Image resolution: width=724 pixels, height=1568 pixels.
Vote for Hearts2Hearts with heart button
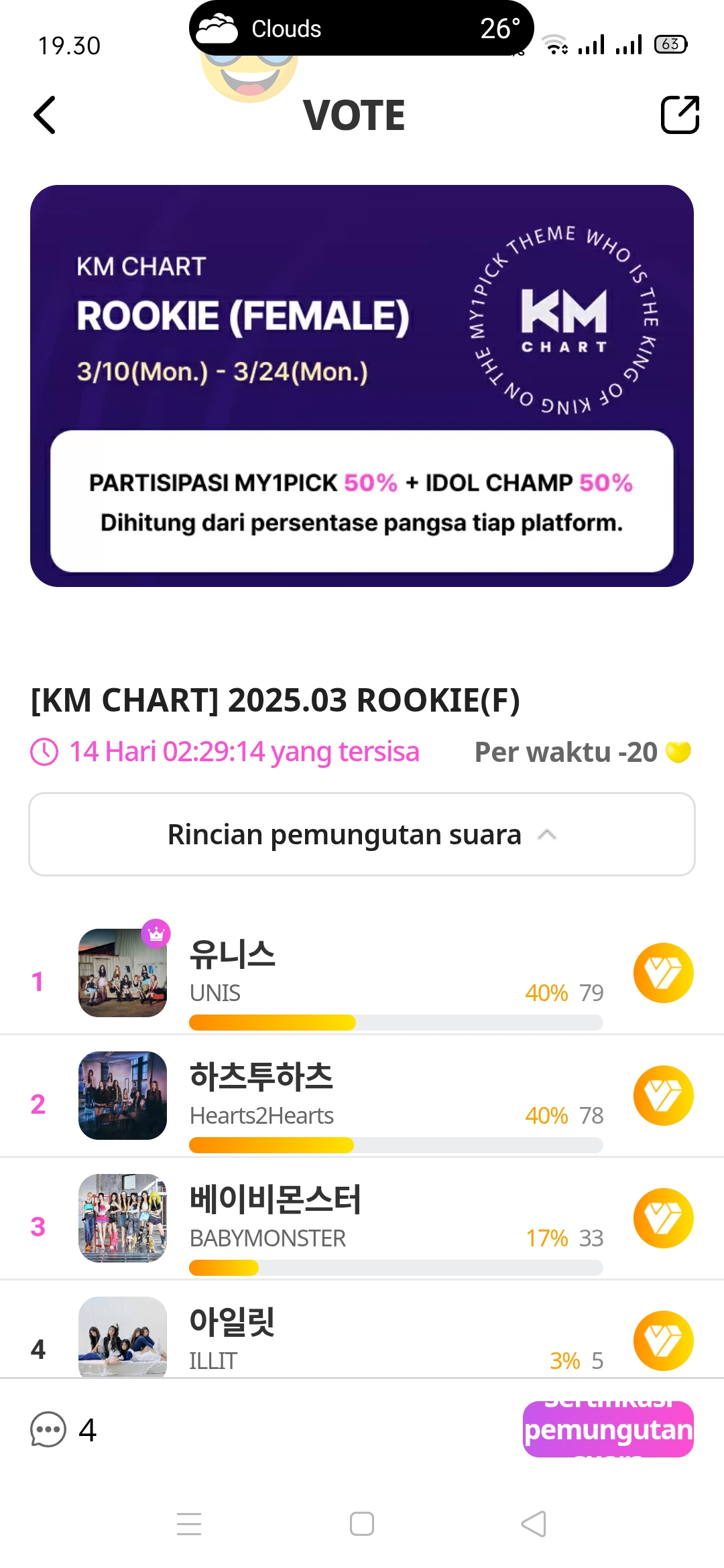coord(663,1096)
